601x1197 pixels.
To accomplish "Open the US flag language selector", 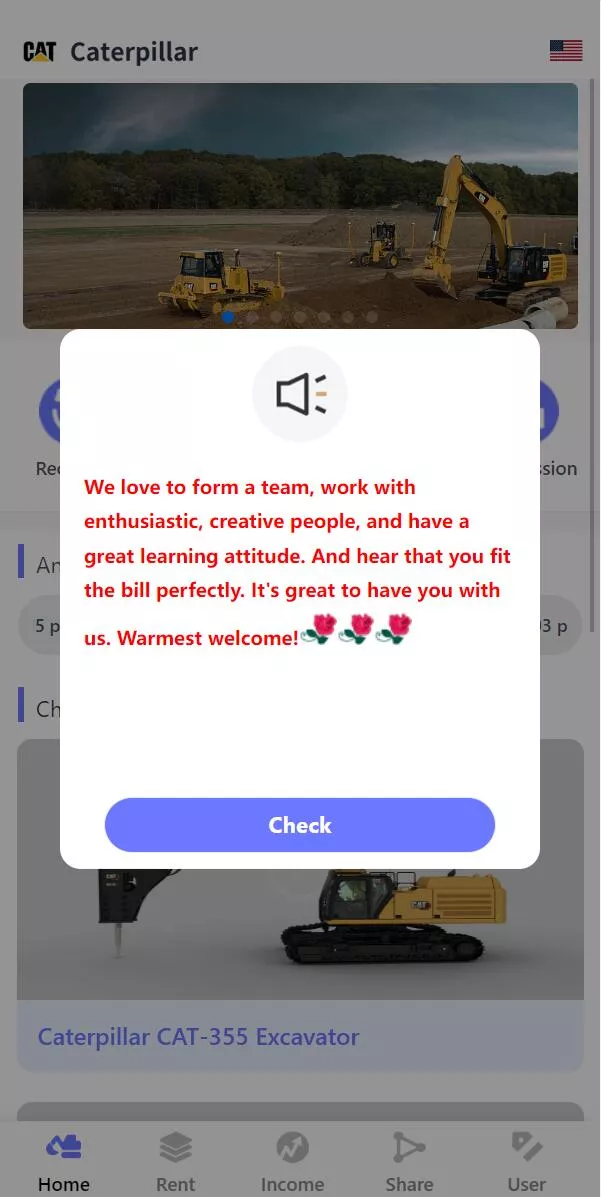I will point(566,51).
